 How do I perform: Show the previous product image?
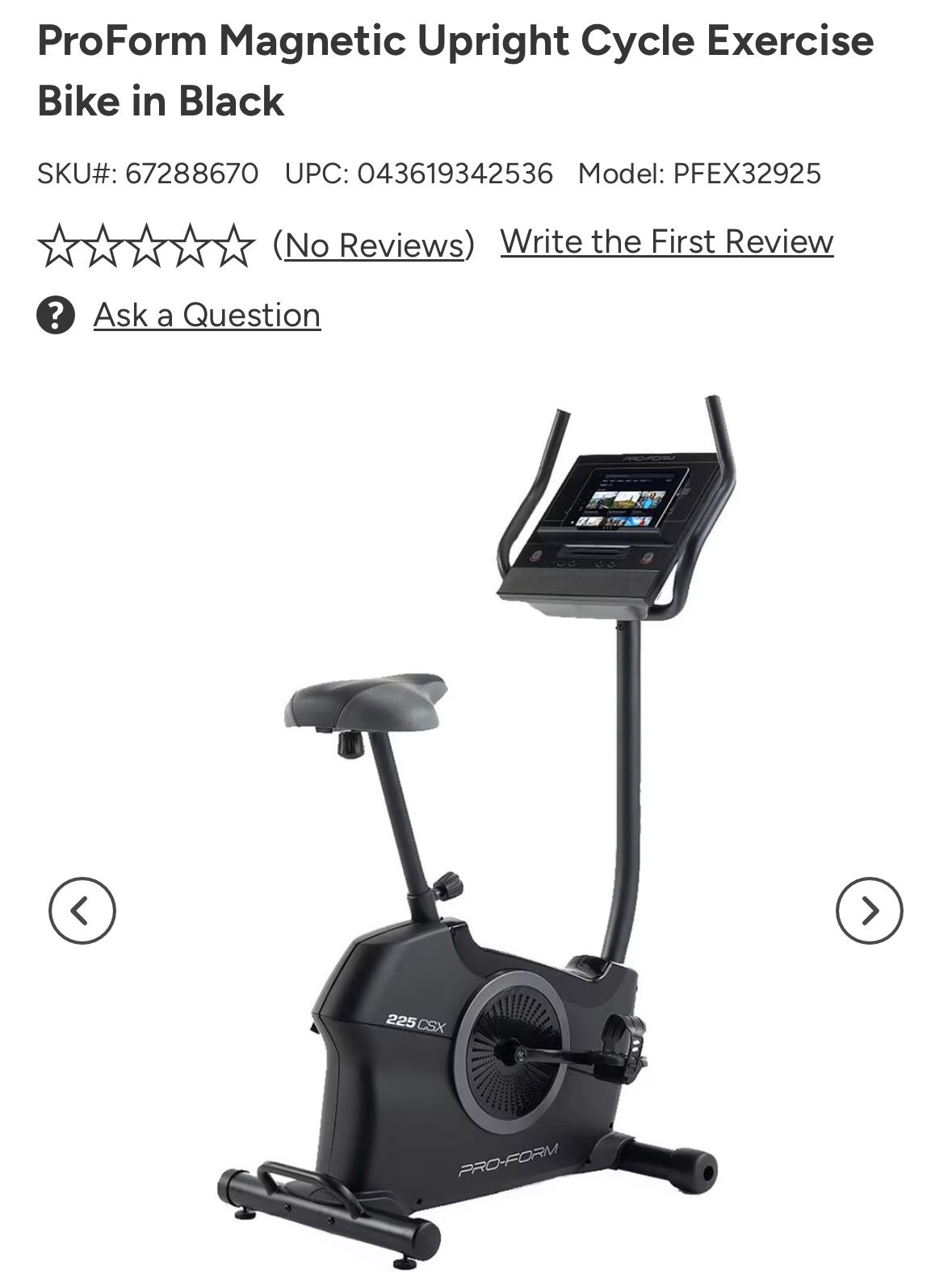tap(82, 911)
